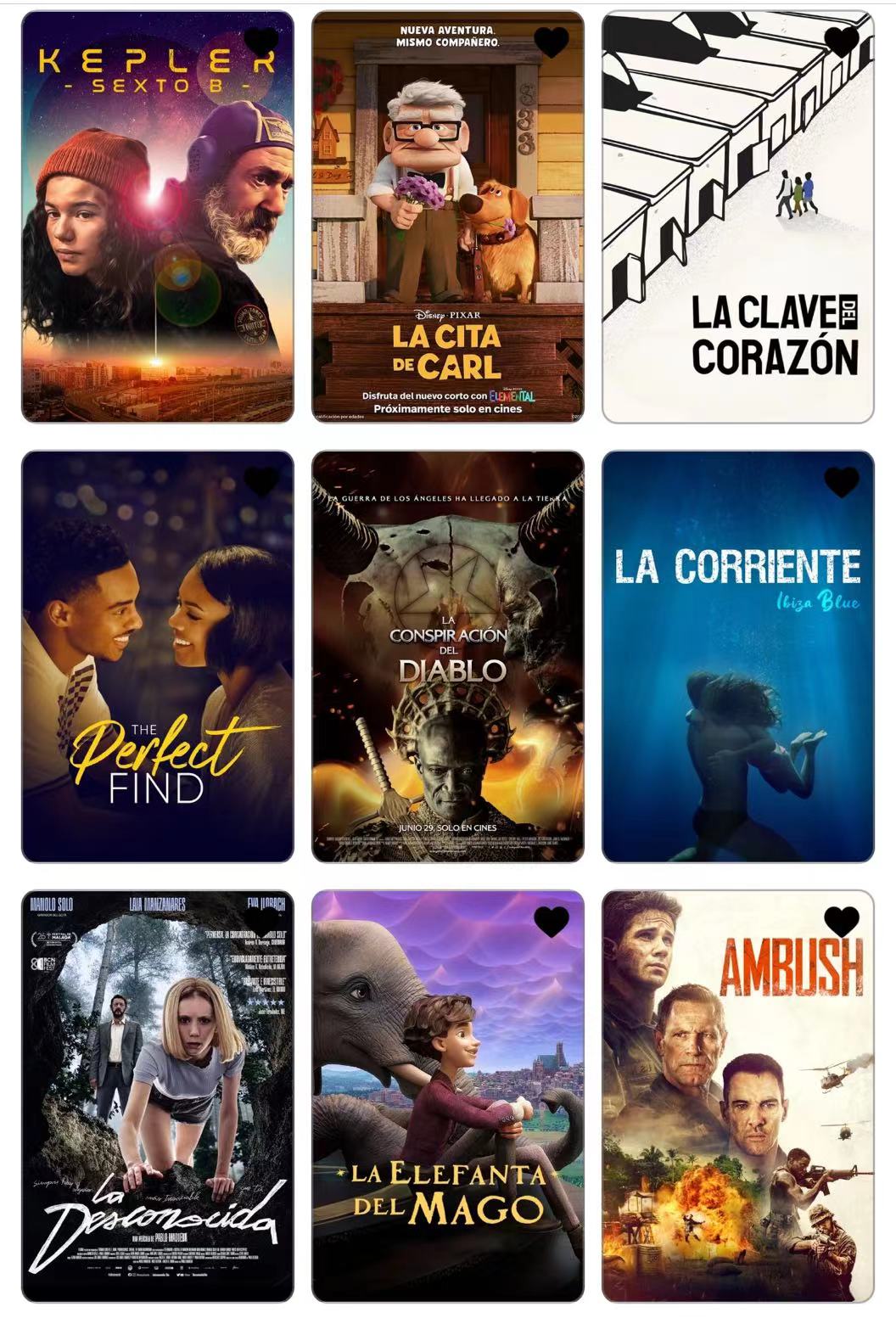Image resolution: width=896 pixels, height=1318 pixels.
Task: Tap the heart on La Clave del Corazón
Action: 842,42
